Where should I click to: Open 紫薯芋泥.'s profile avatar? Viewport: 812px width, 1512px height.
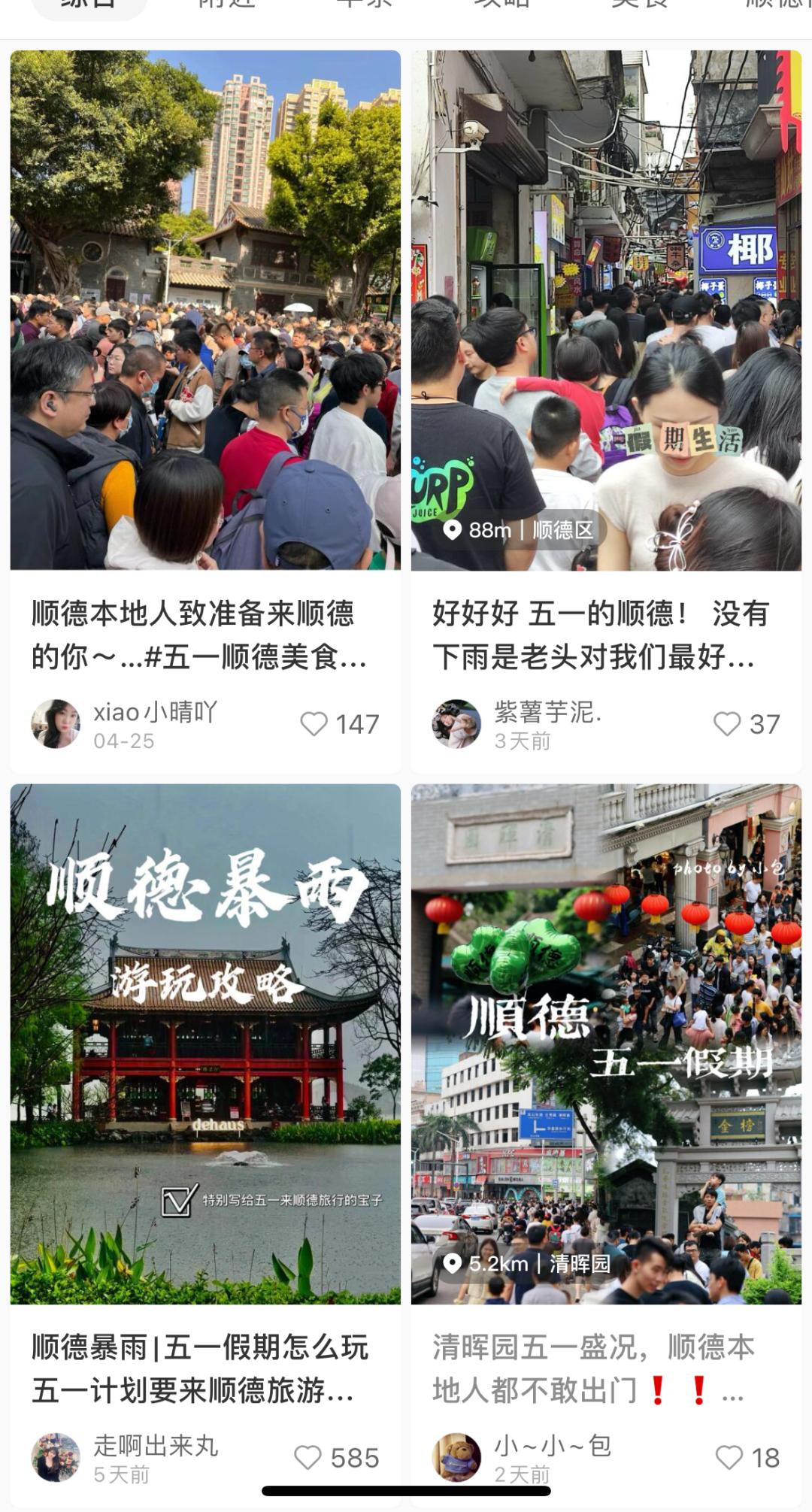pos(456,724)
